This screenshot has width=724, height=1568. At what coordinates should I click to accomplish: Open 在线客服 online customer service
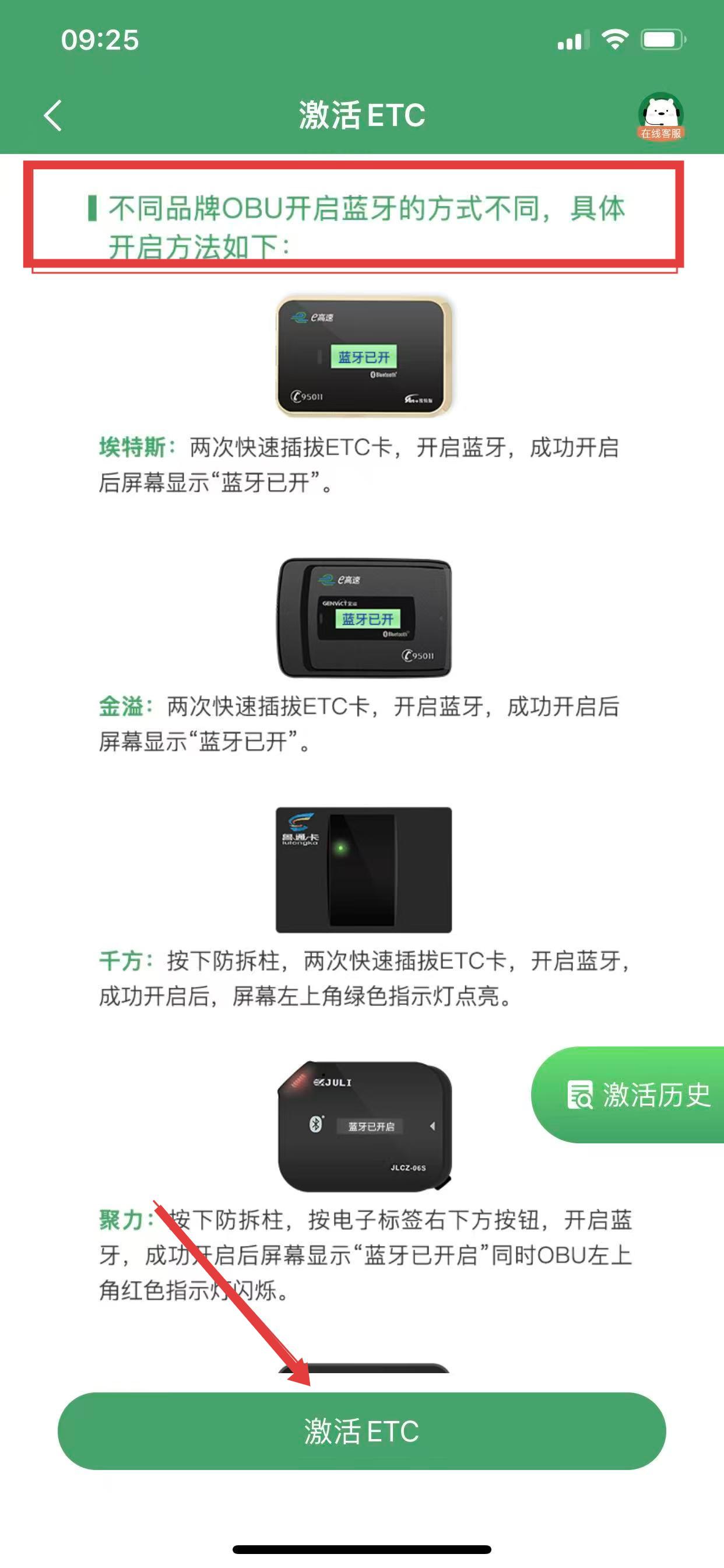[x=660, y=116]
